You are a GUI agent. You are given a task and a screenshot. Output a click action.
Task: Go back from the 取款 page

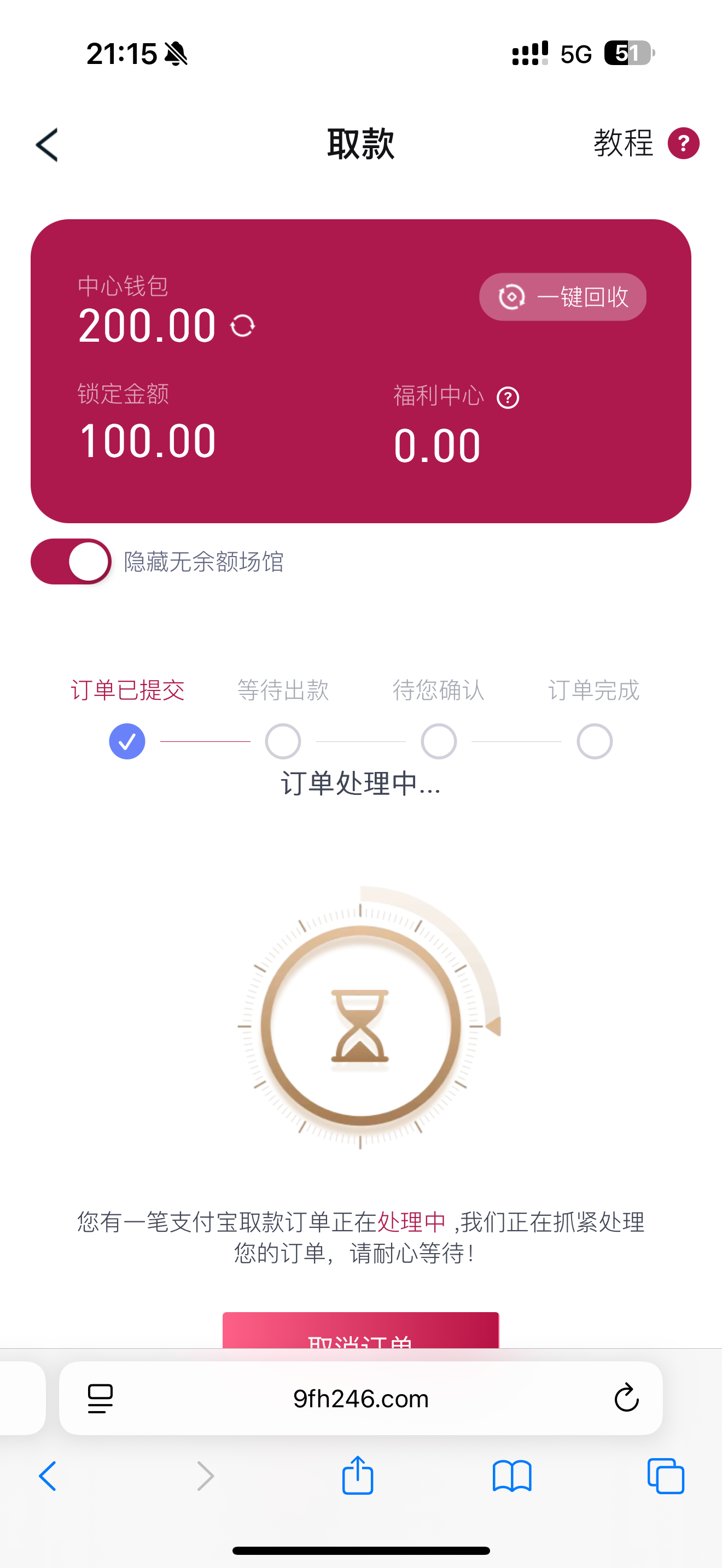(x=47, y=145)
